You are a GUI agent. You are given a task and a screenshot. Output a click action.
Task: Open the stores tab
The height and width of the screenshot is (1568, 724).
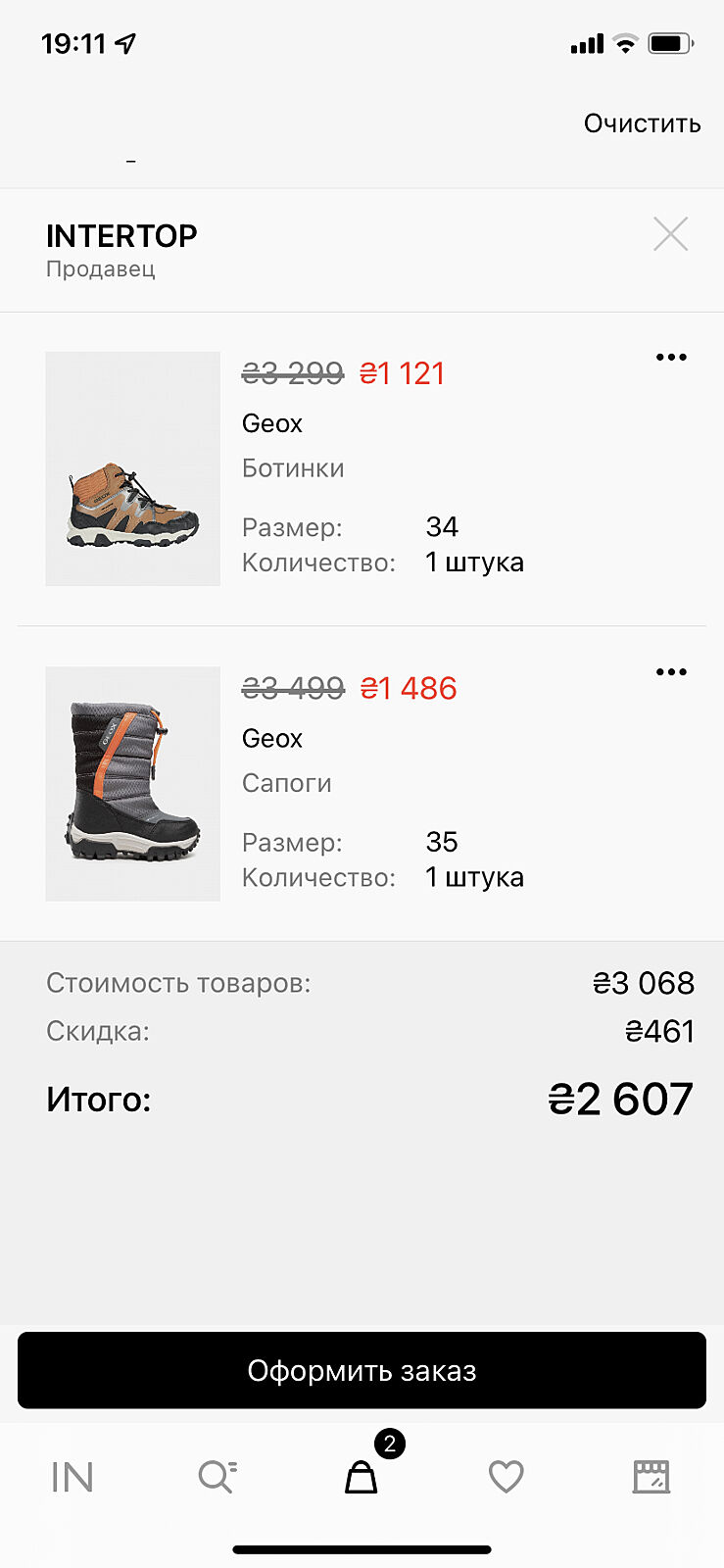coord(651,1477)
